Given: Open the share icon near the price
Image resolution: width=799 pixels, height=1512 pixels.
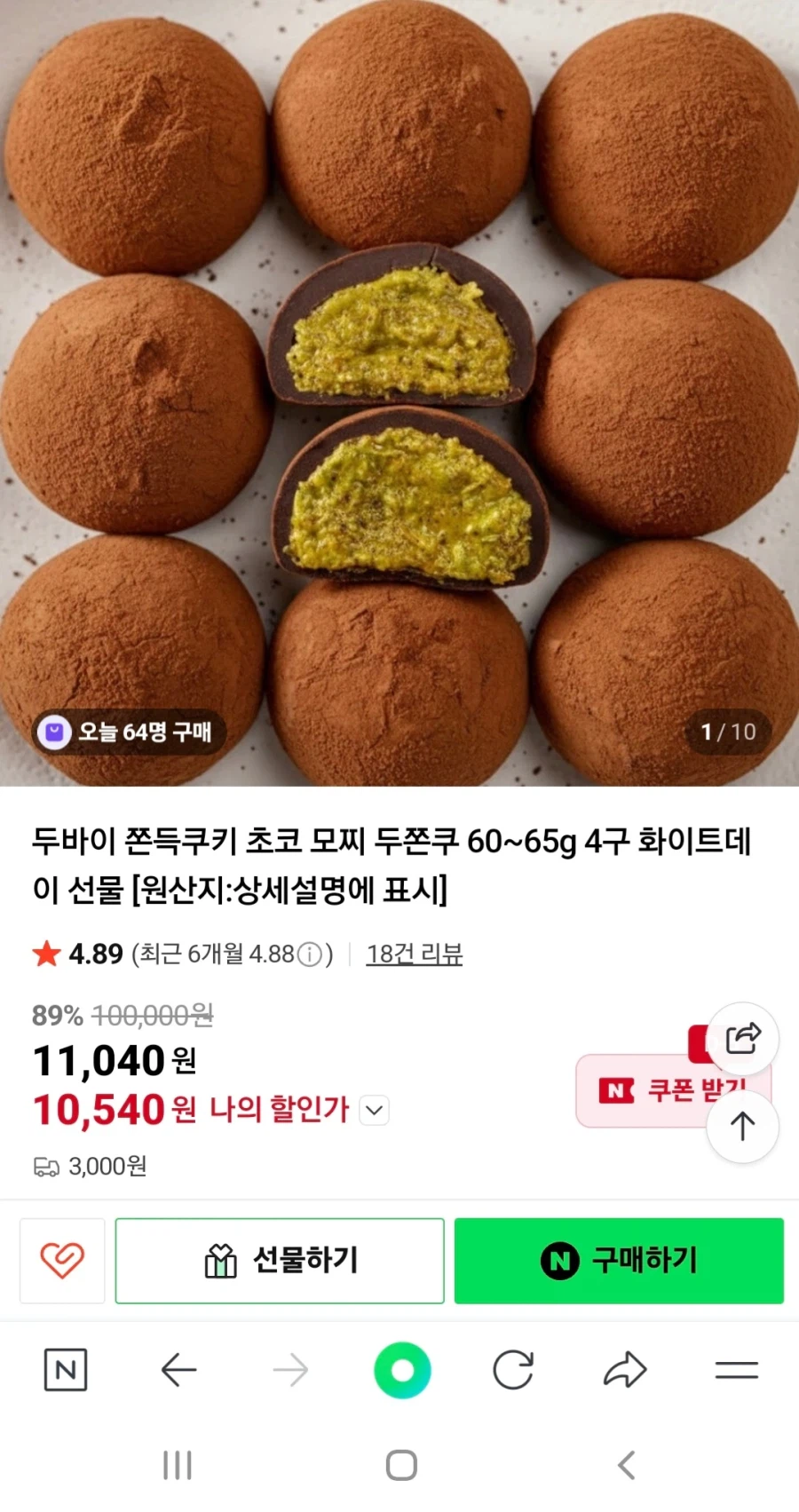Looking at the screenshot, I should click(x=743, y=1037).
